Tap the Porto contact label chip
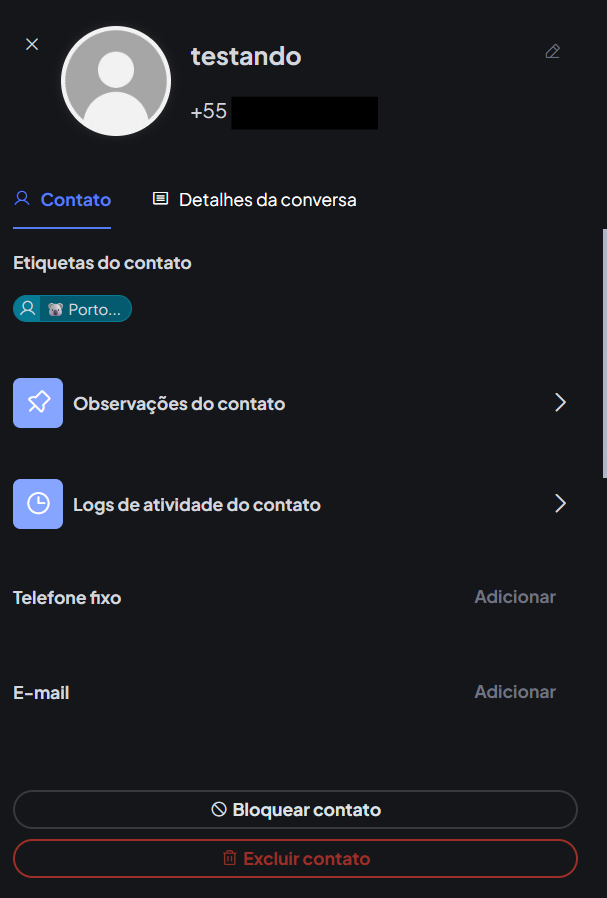Screen dimensions: 607x898 pos(73,309)
